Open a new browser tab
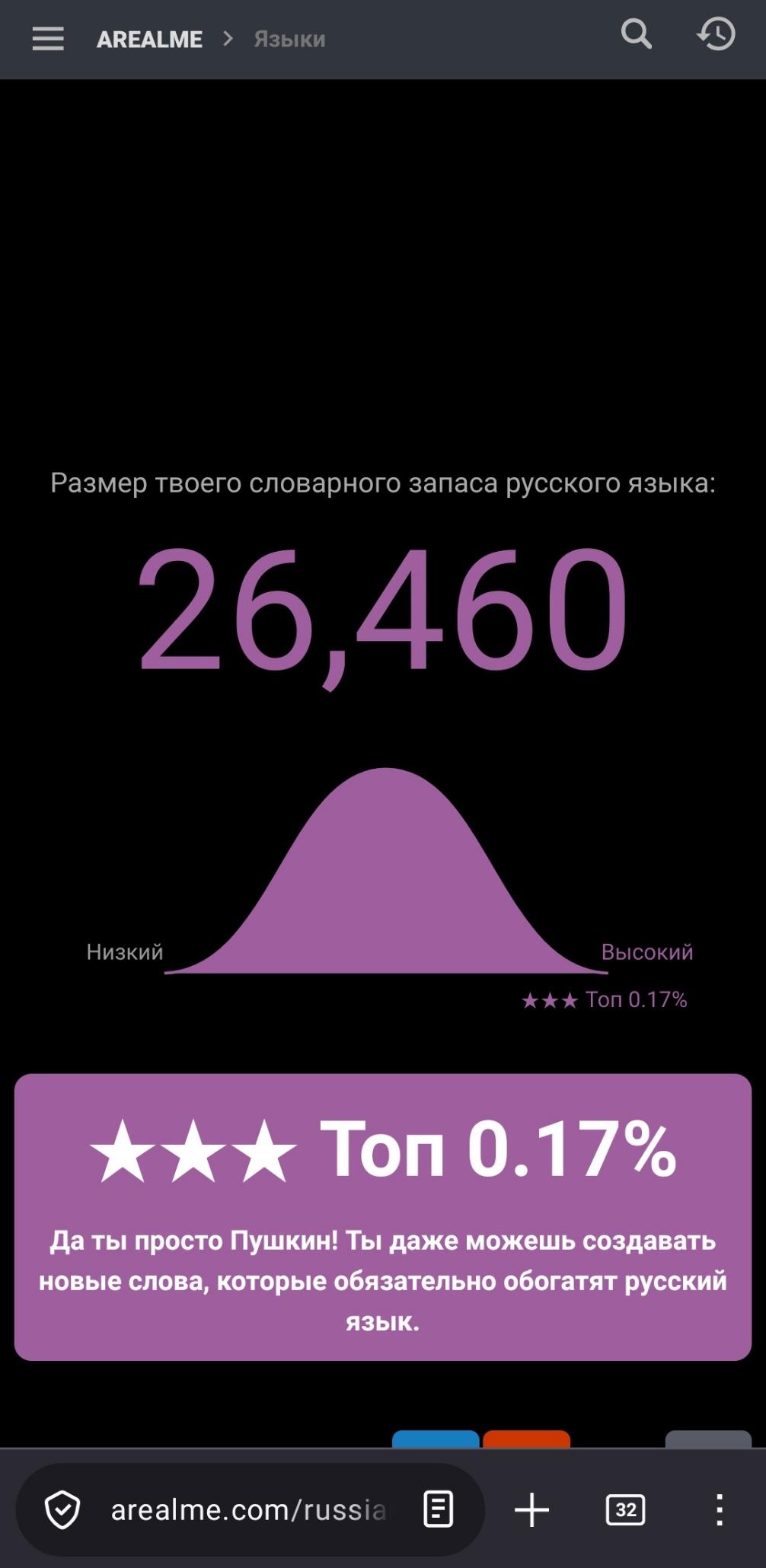The image size is (766, 1568). 531,1510
